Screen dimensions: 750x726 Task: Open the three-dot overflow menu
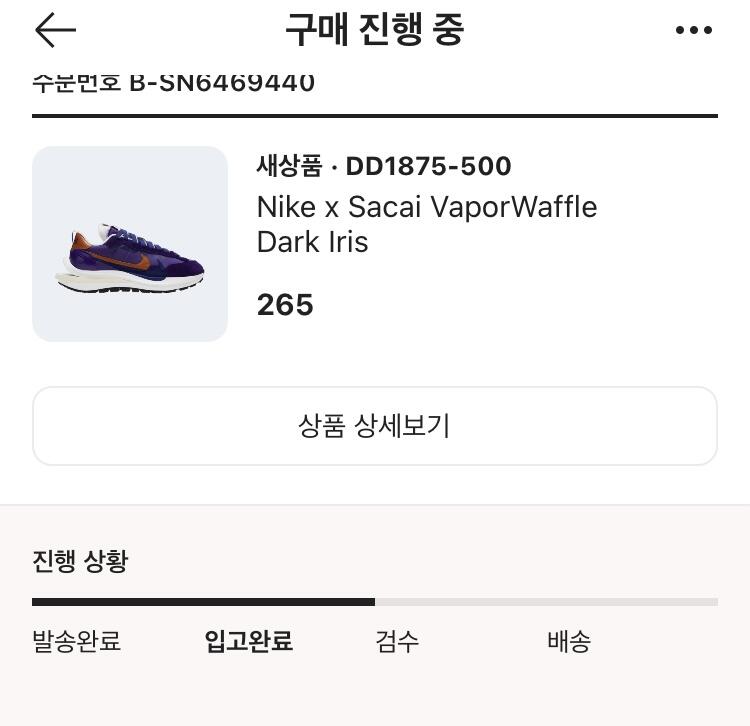click(x=694, y=30)
